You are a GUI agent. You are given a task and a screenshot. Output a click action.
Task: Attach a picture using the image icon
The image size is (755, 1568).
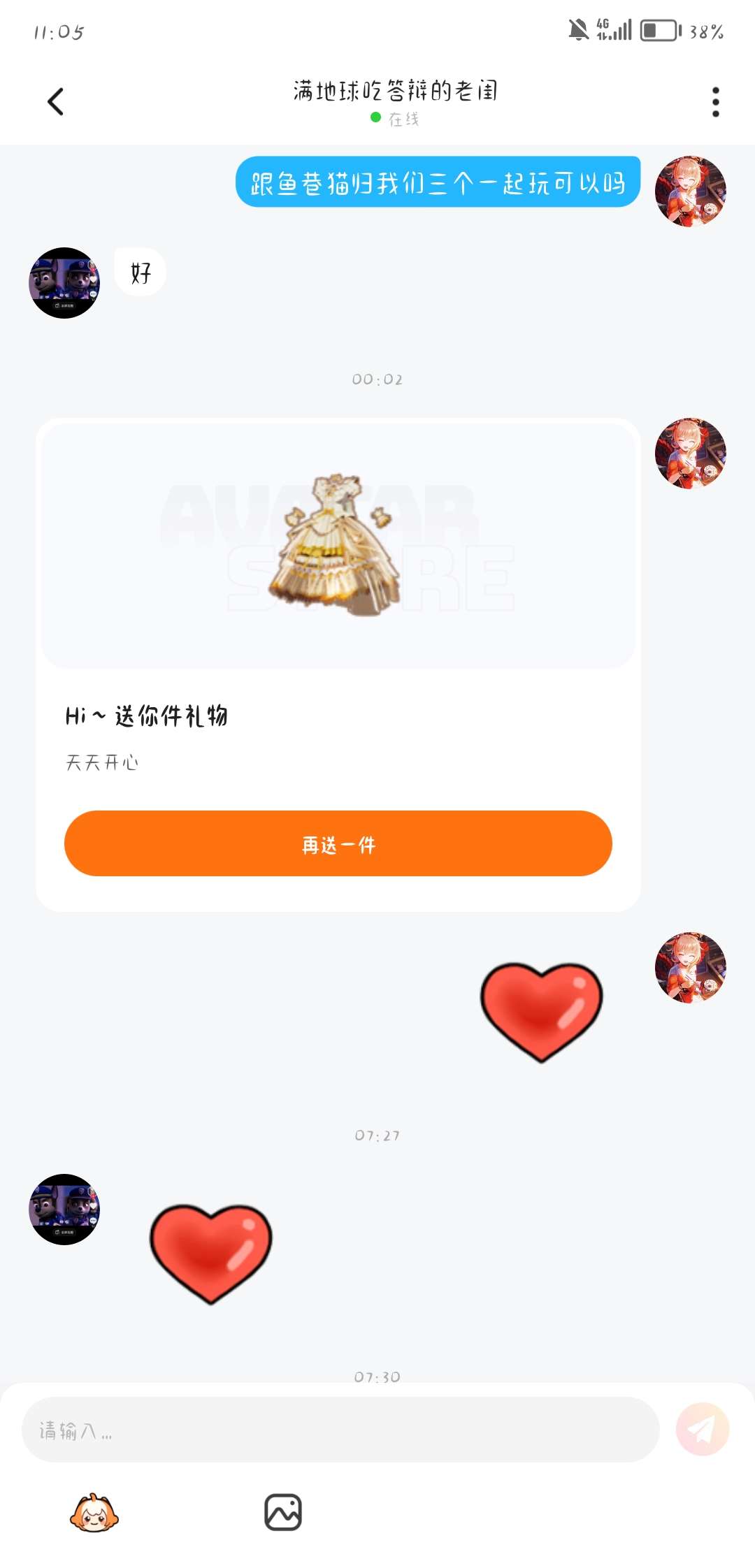click(282, 1513)
